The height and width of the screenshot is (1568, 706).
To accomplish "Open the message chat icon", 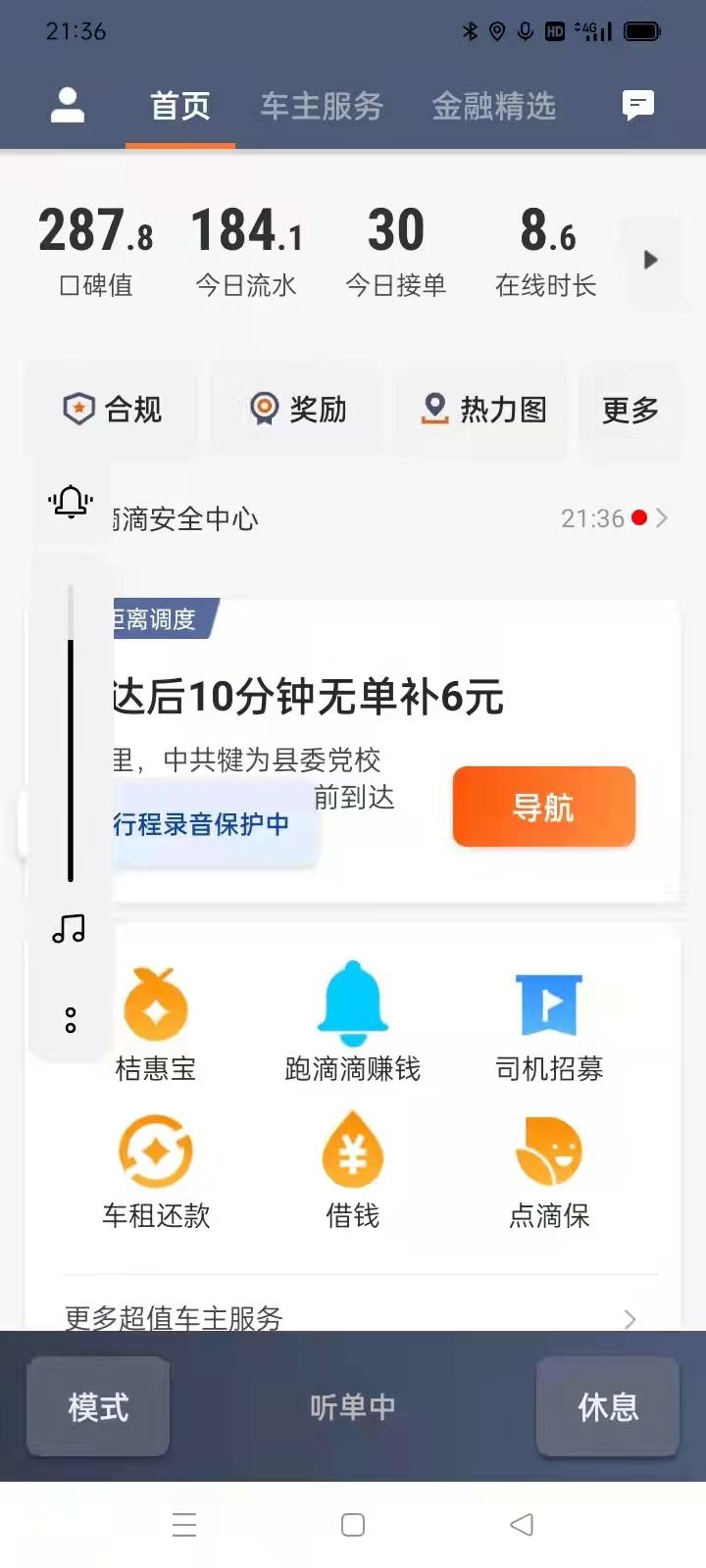I will (x=638, y=103).
